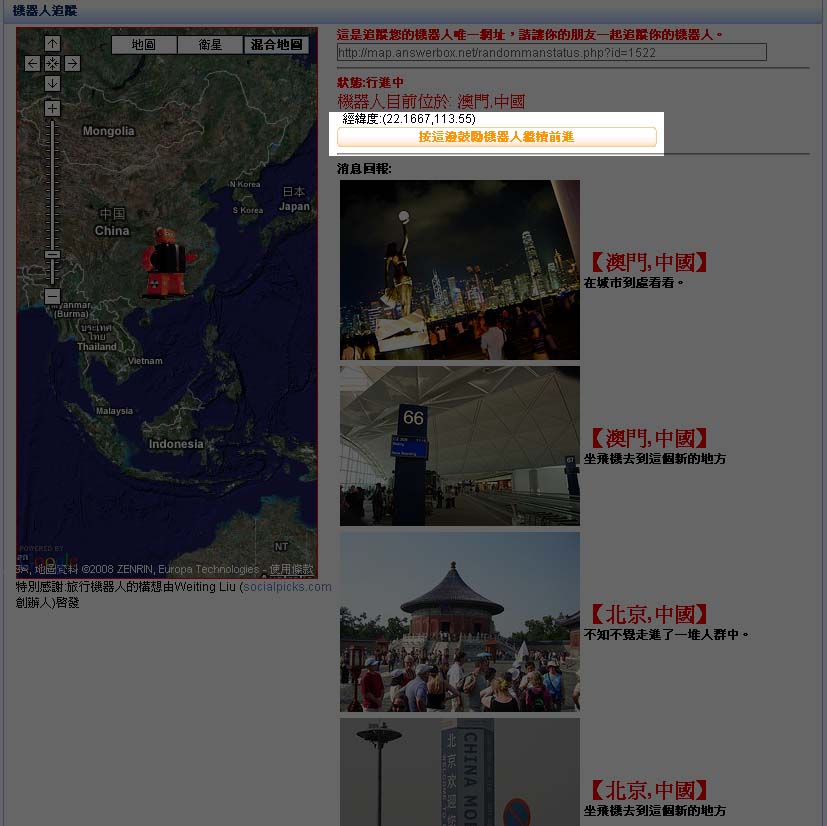The width and height of the screenshot is (827, 826).
Task: Open 使用條款 terms link on map
Action: tap(292, 569)
